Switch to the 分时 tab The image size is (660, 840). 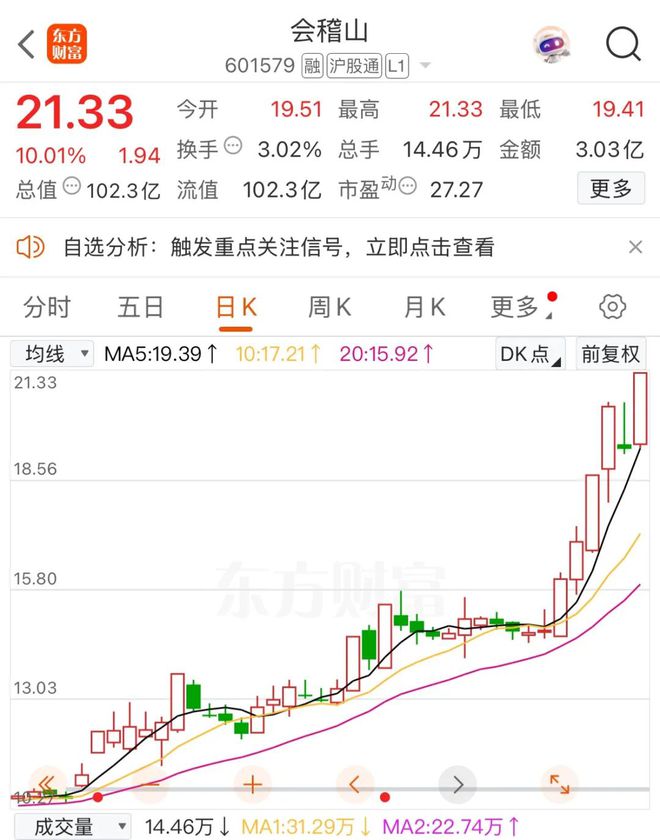coord(47,307)
